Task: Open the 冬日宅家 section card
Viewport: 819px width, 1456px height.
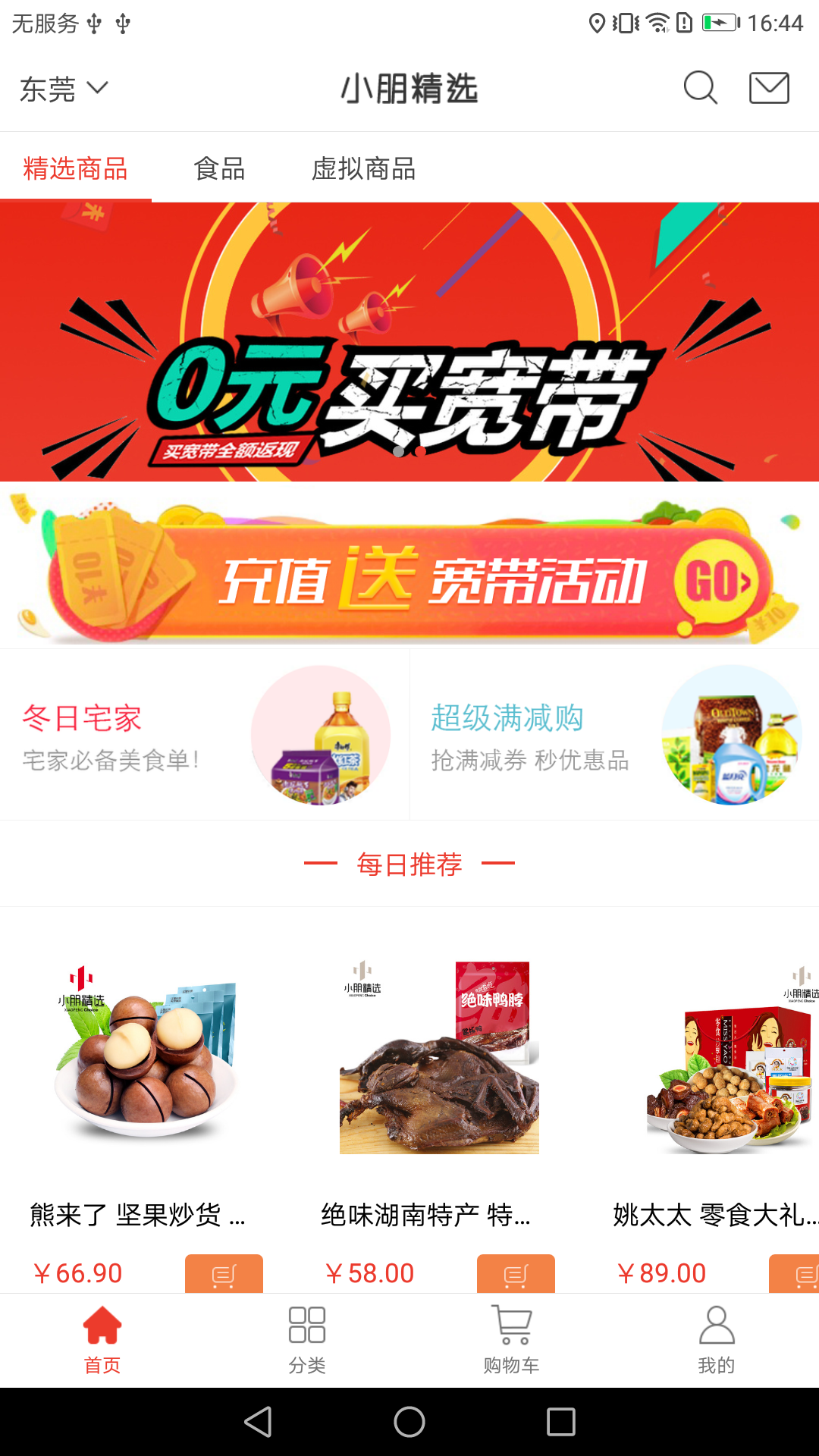Action: [205, 736]
